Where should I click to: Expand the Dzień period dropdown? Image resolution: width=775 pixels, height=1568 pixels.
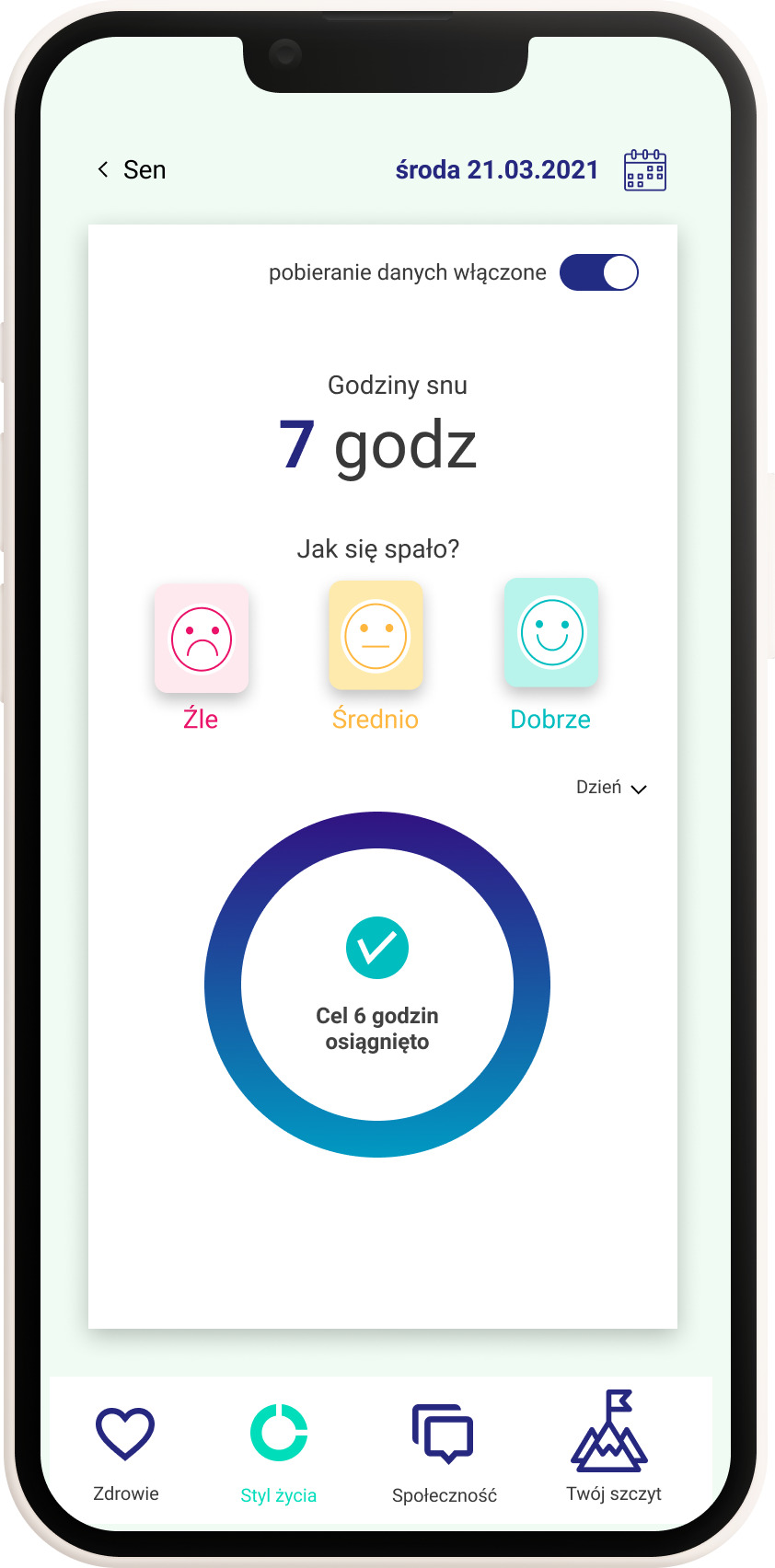[x=611, y=788]
